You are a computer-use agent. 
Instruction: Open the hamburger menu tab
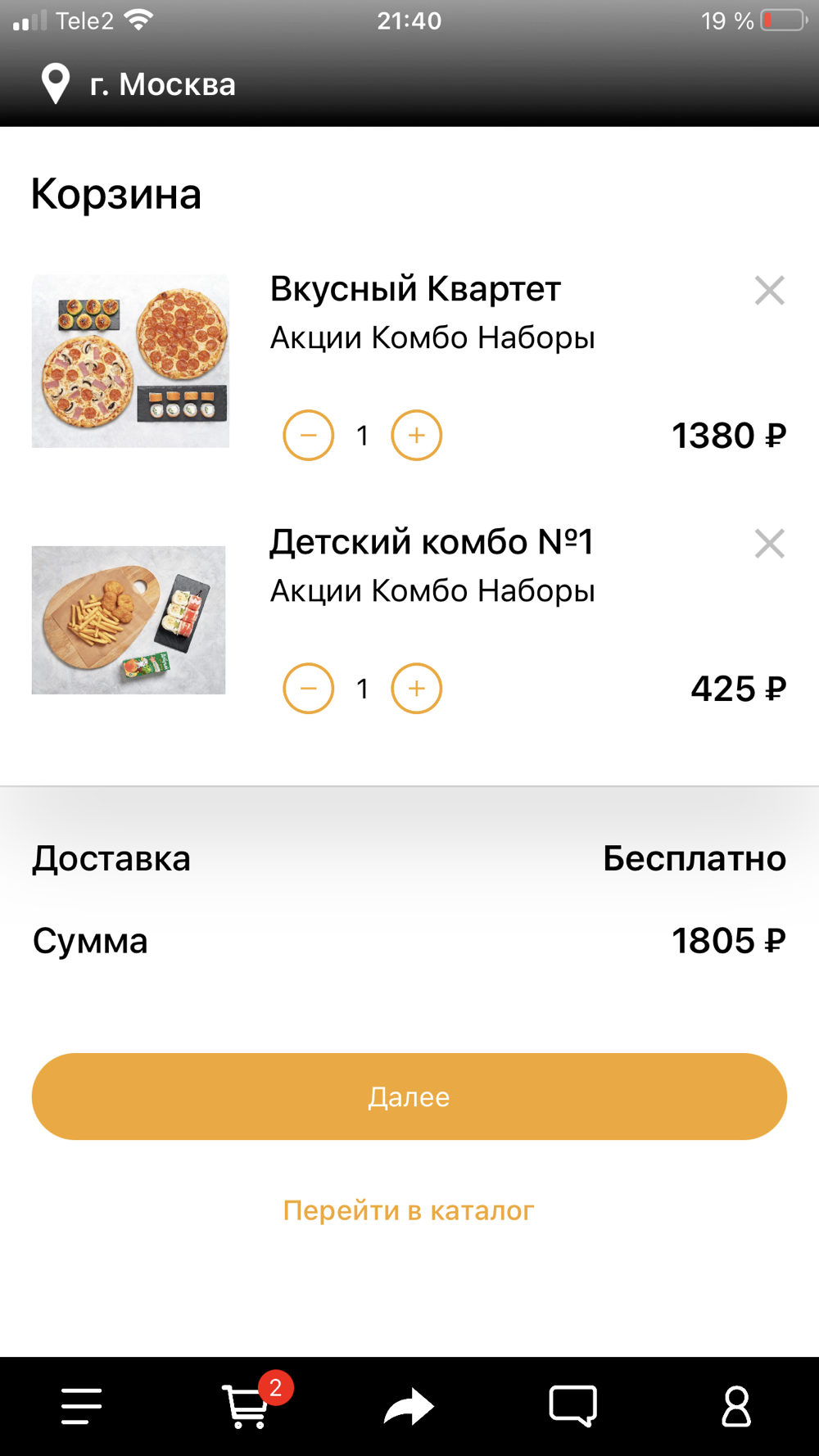pos(82,1406)
